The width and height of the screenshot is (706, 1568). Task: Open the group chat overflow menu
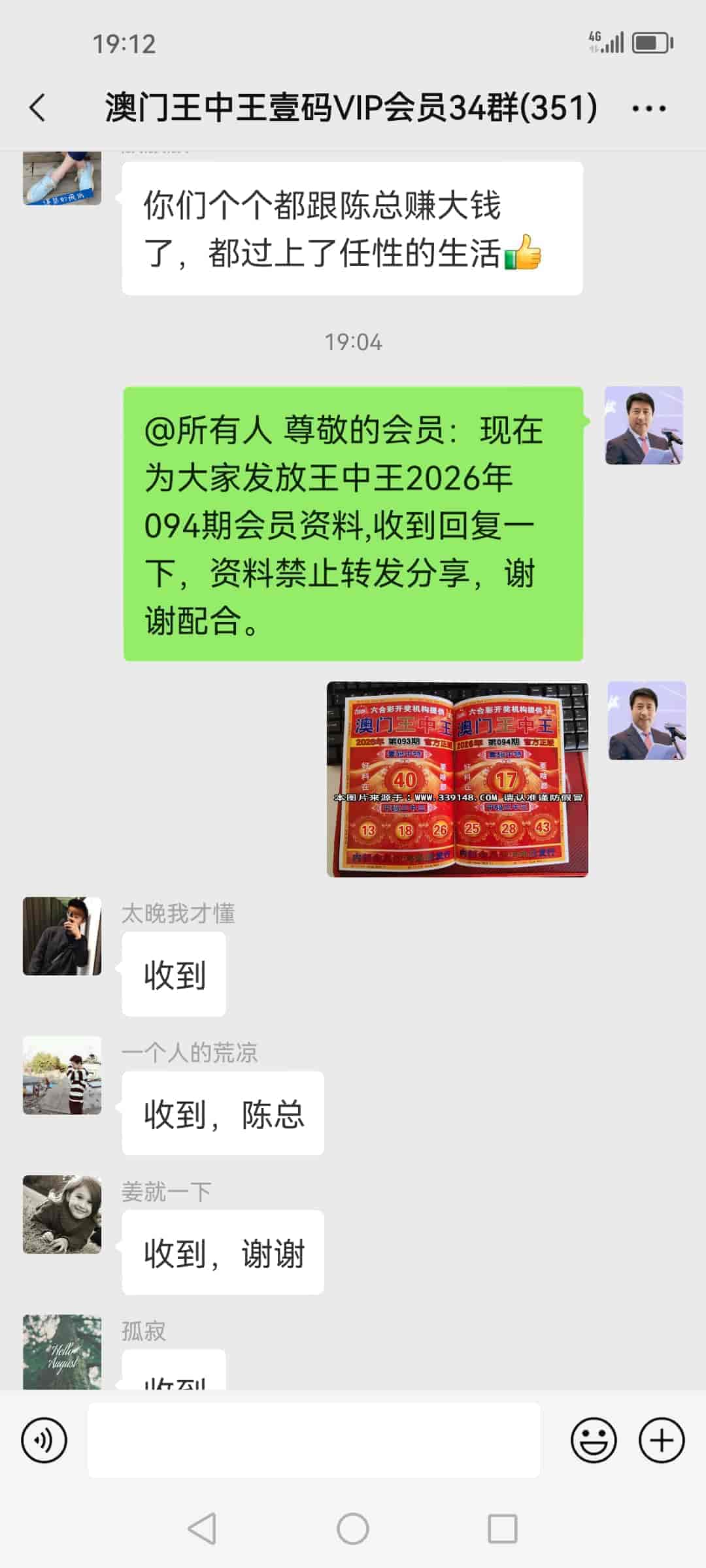tap(648, 108)
